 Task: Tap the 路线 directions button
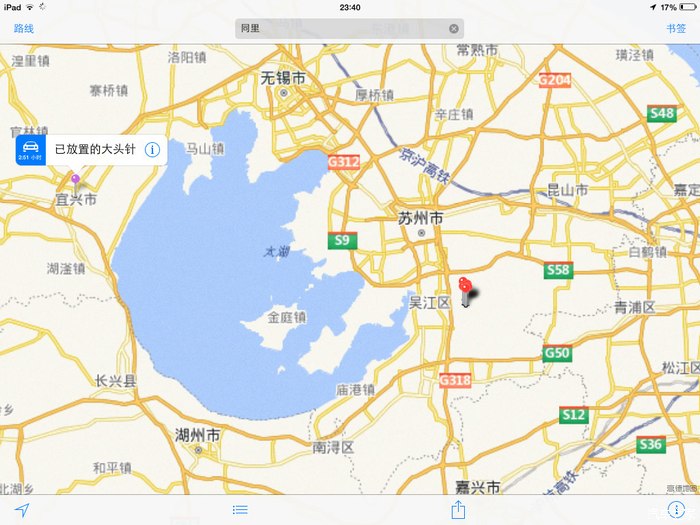pyautogui.click(x=24, y=28)
